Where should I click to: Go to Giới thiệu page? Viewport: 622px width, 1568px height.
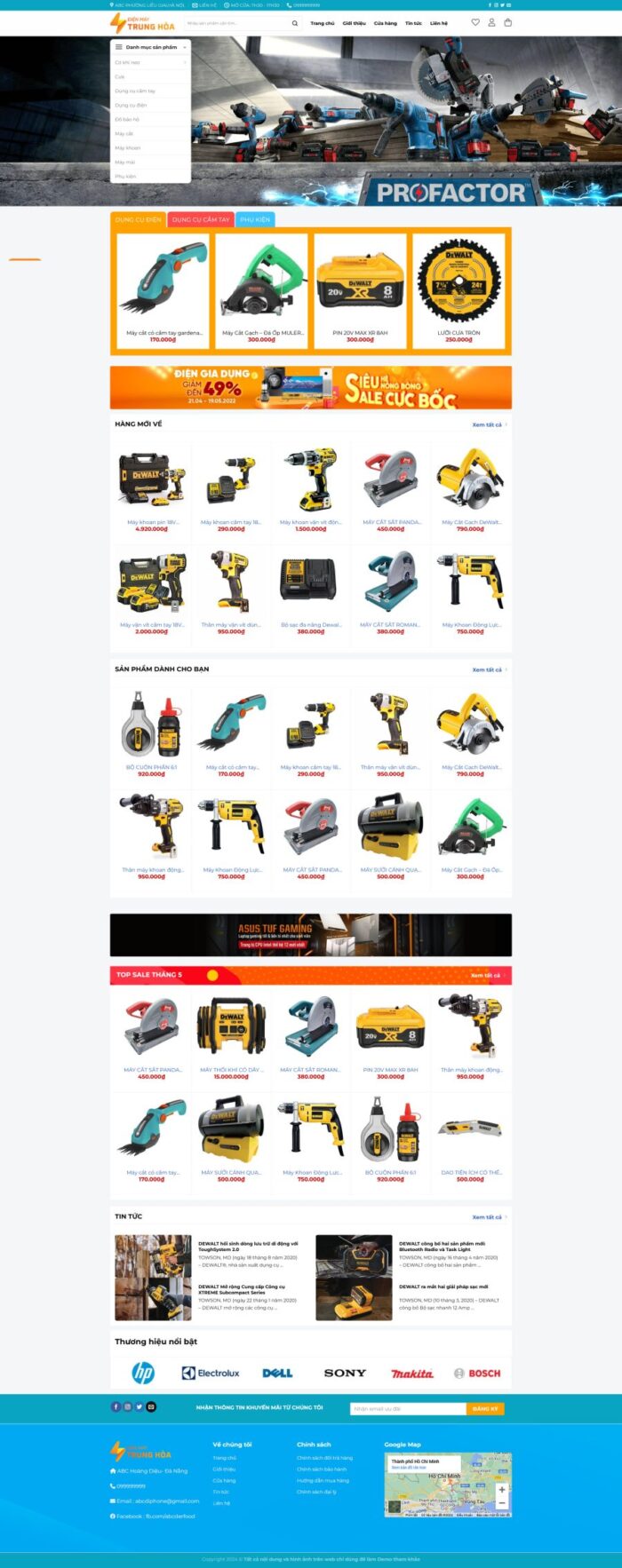tap(354, 23)
